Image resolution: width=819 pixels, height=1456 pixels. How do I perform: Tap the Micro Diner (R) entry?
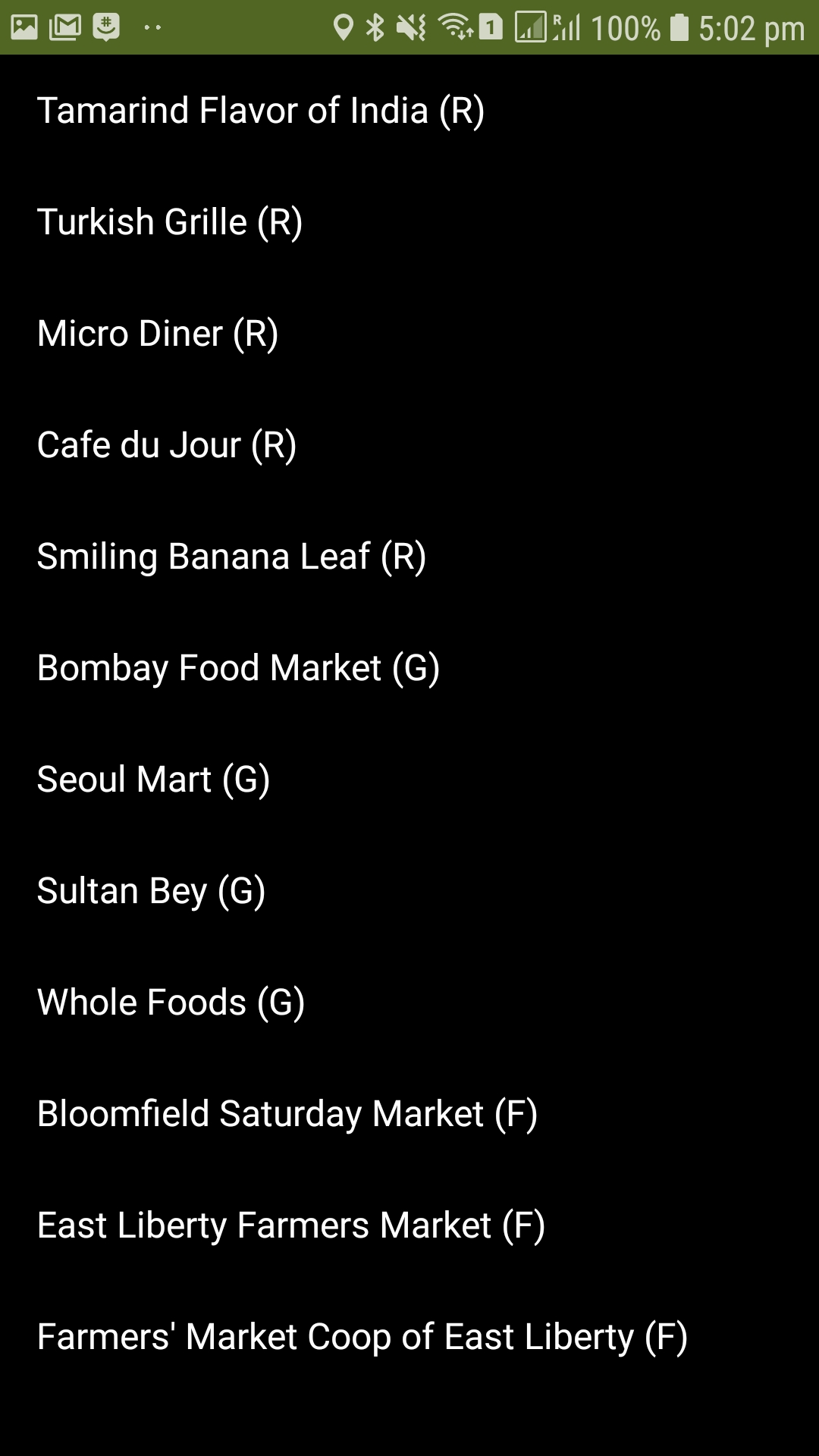coord(158,334)
